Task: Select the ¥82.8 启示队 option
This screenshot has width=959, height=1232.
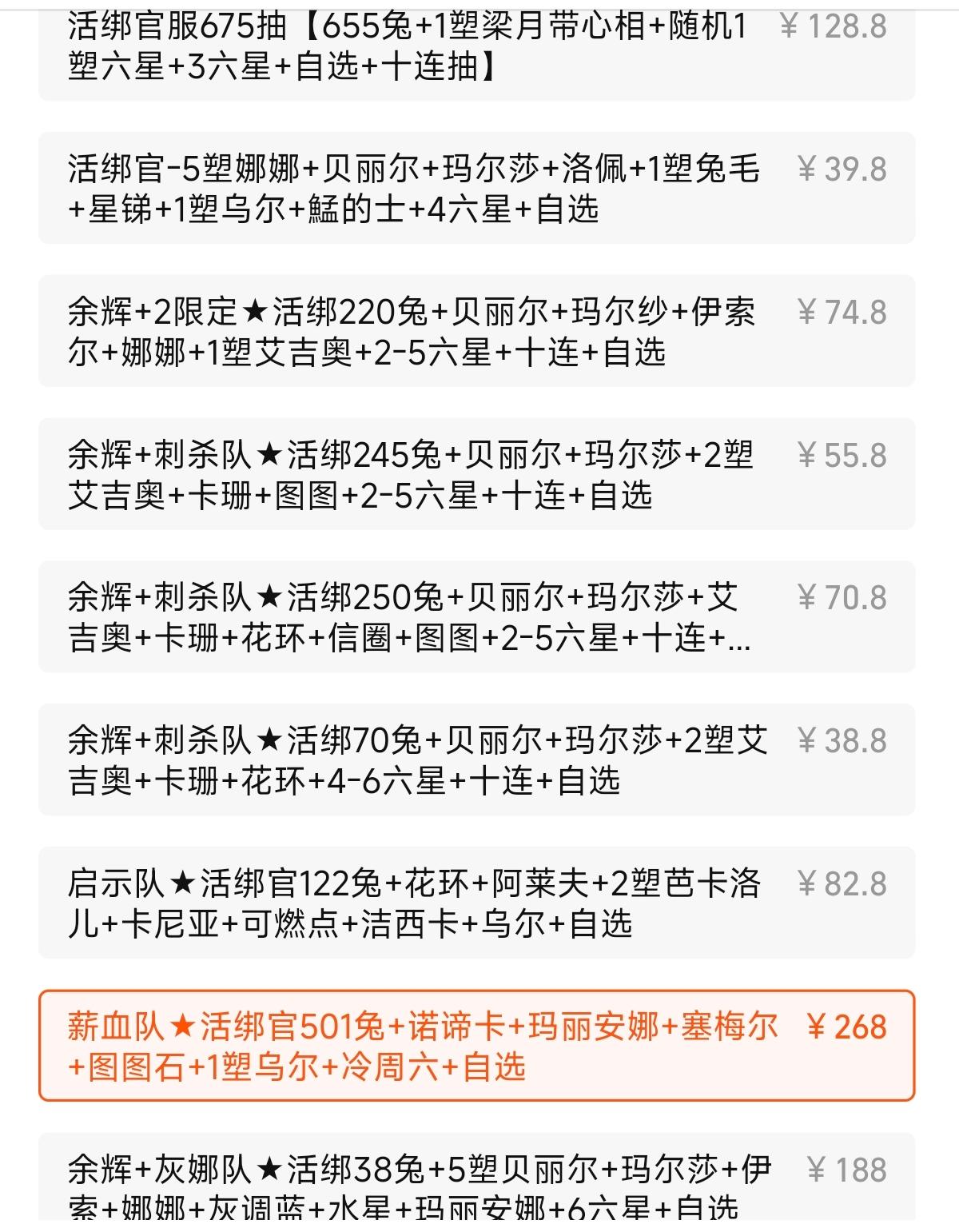Action: [x=476, y=903]
